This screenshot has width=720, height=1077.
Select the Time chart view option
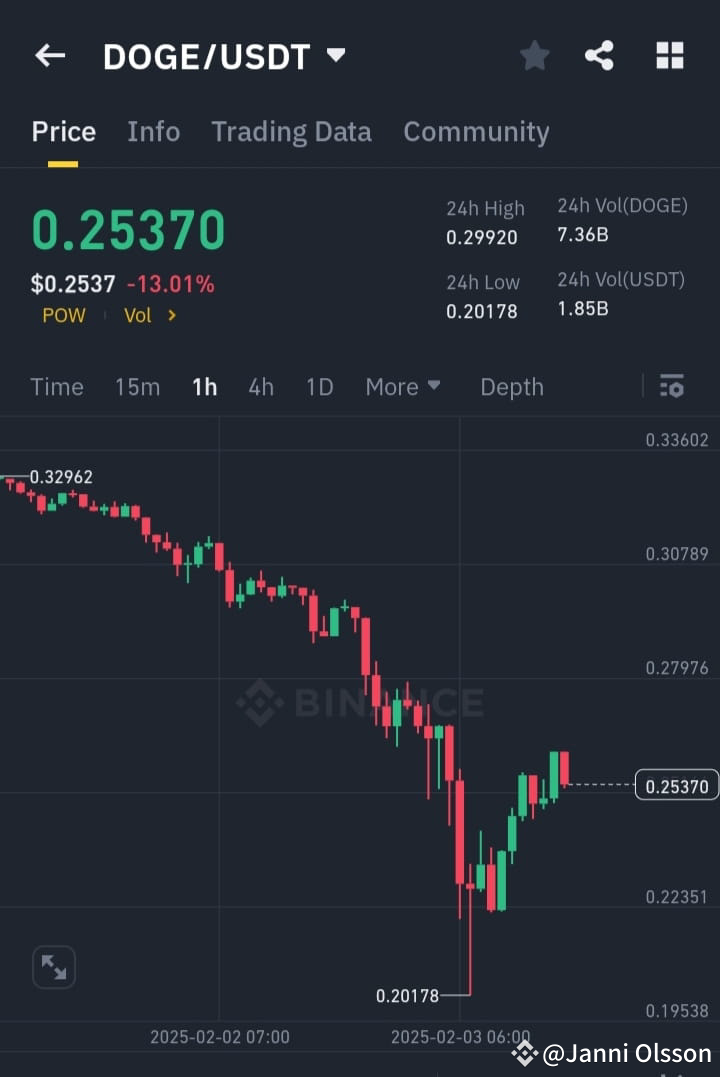click(56, 387)
